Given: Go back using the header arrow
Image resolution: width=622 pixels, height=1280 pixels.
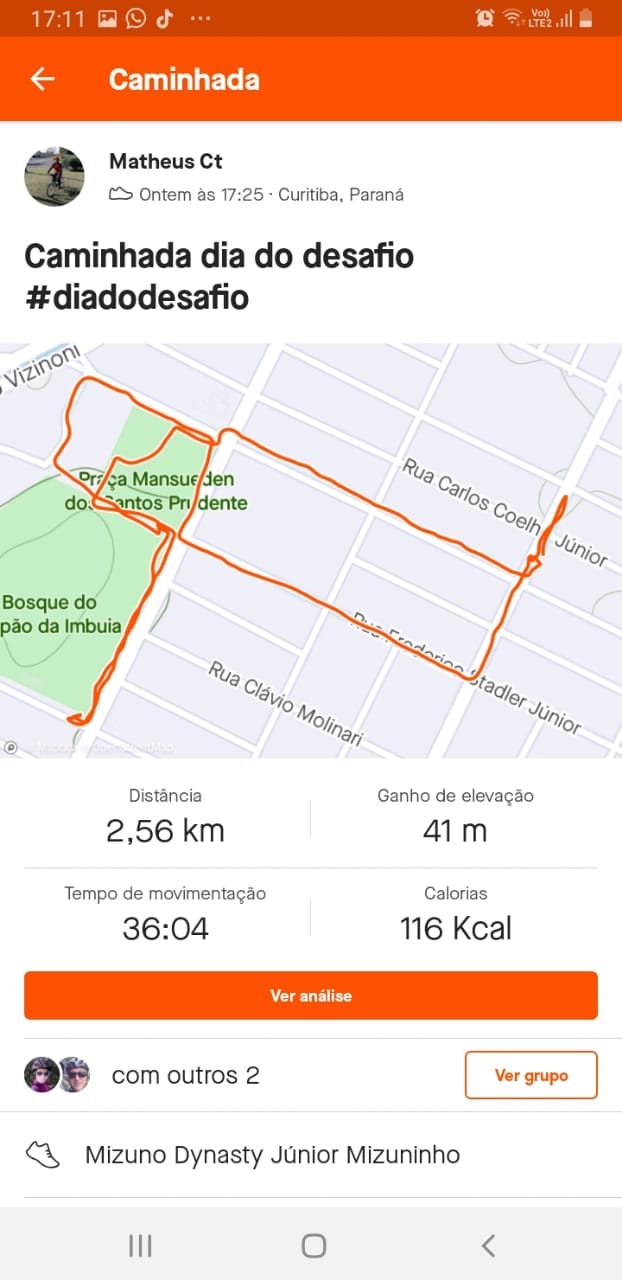Looking at the screenshot, I should 42,79.
